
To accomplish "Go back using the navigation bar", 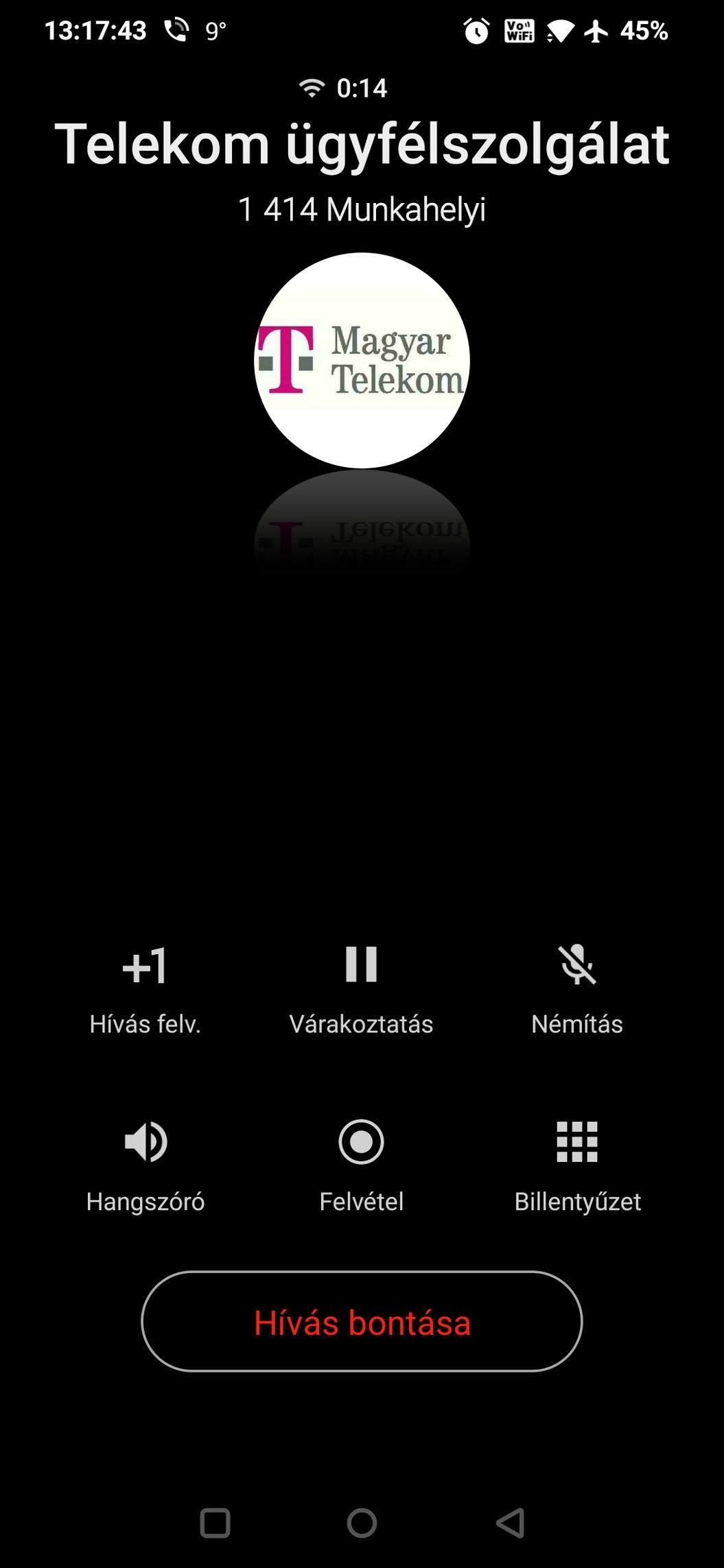I will click(510, 1523).
